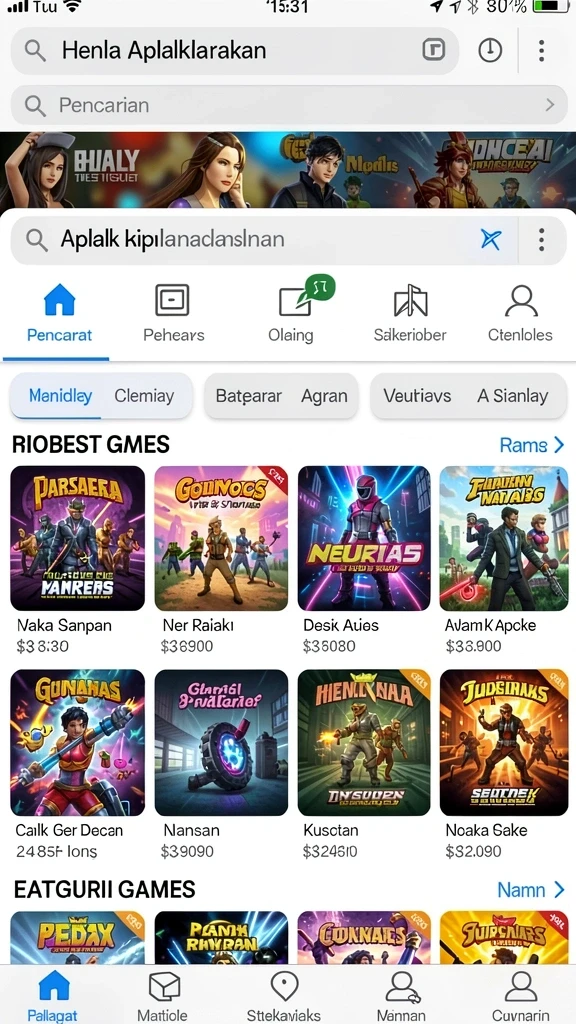Open Rams link beside Riobest Gmes

[x=532, y=445]
